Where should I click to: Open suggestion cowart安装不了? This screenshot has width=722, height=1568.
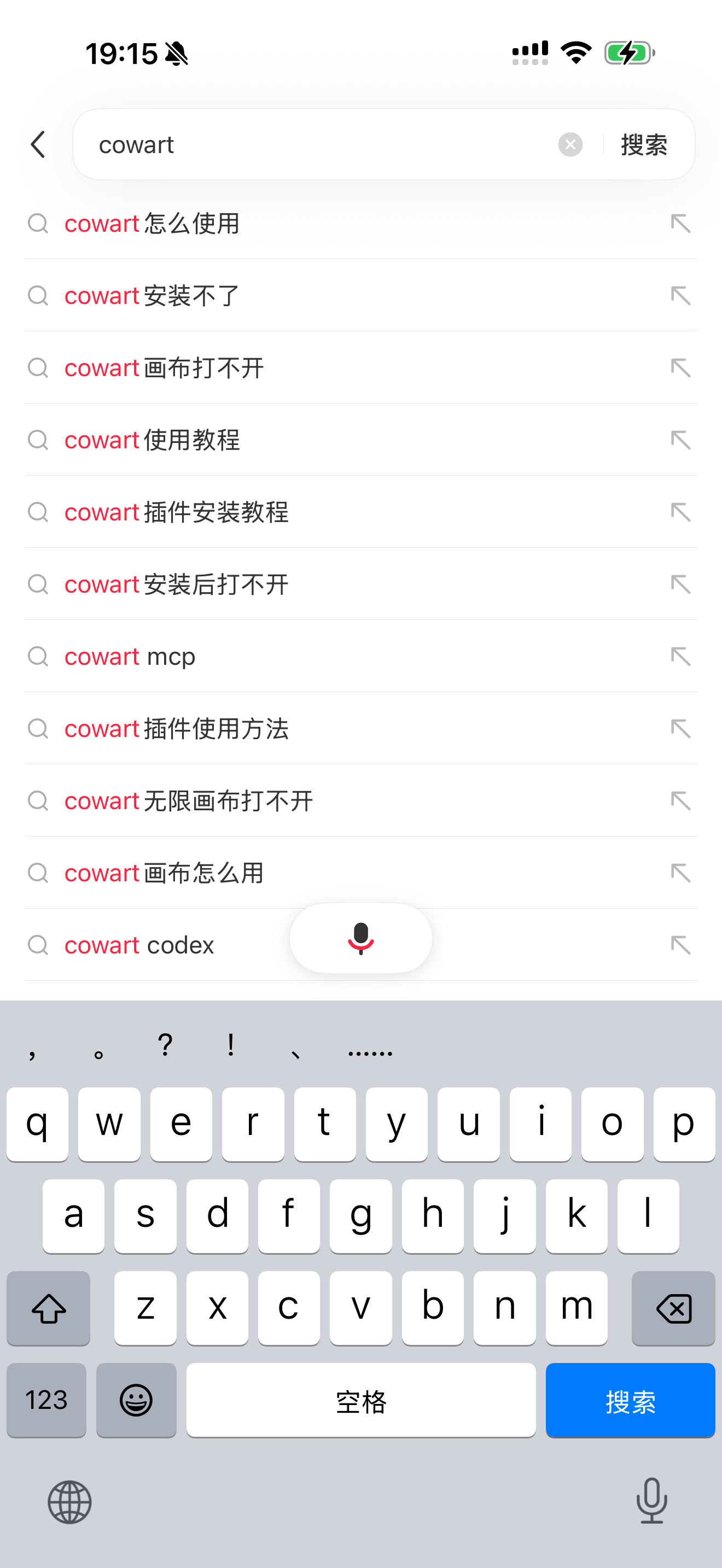pyautogui.click(x=361, y=296)
